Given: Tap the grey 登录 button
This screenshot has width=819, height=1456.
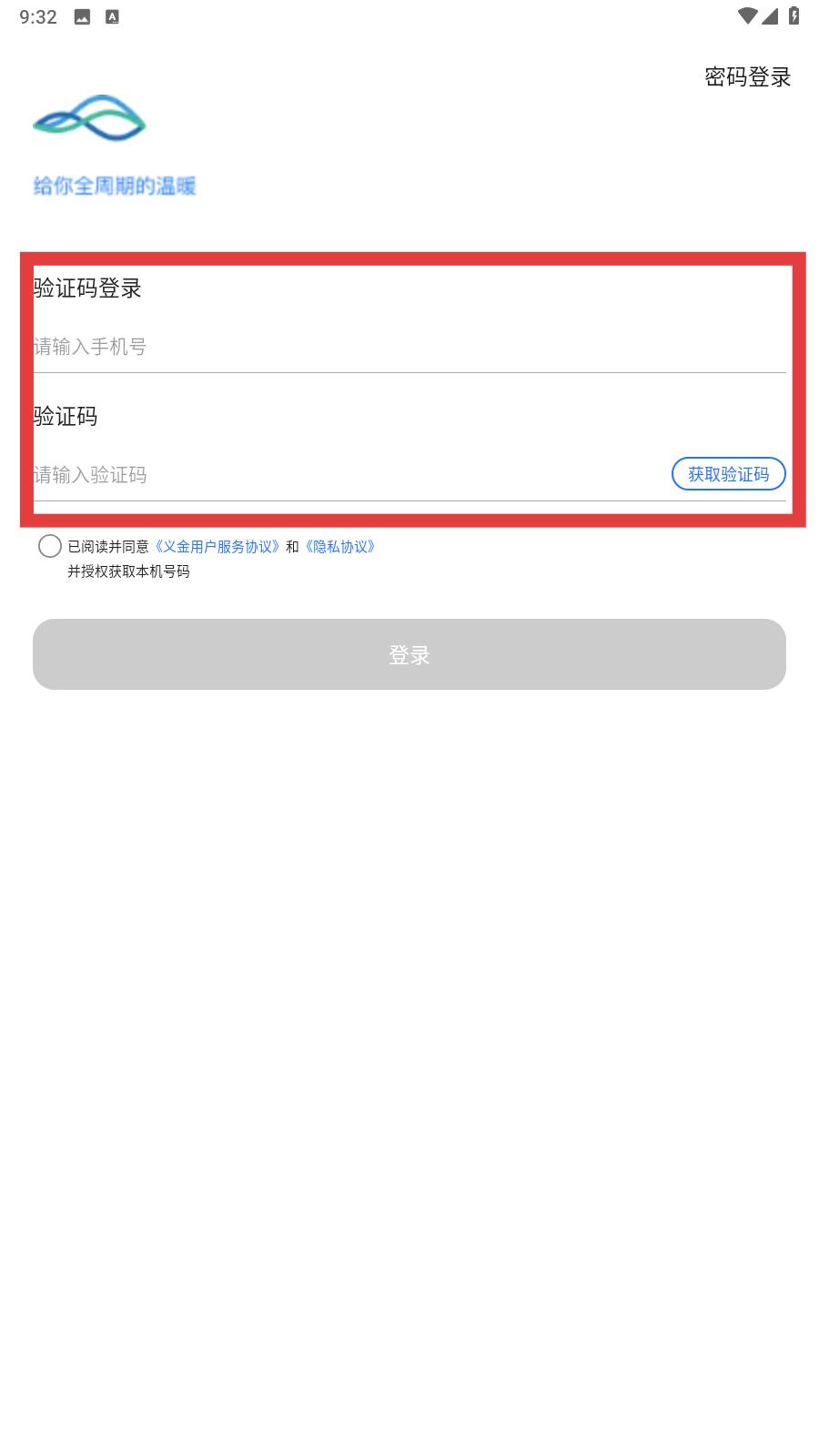Looking at the screenshot, I should pyautogui.click(x=409, y=654).
